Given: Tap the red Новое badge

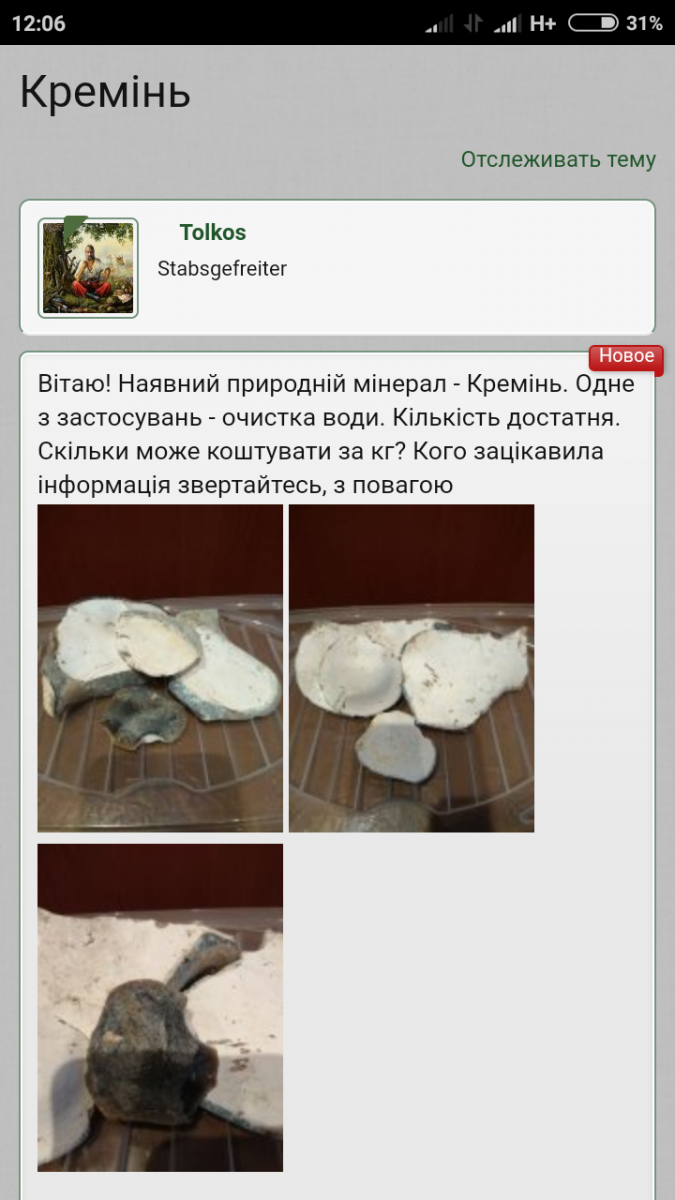Looking at the screenshot, I should pyautogui.click(x=626, y=357).
